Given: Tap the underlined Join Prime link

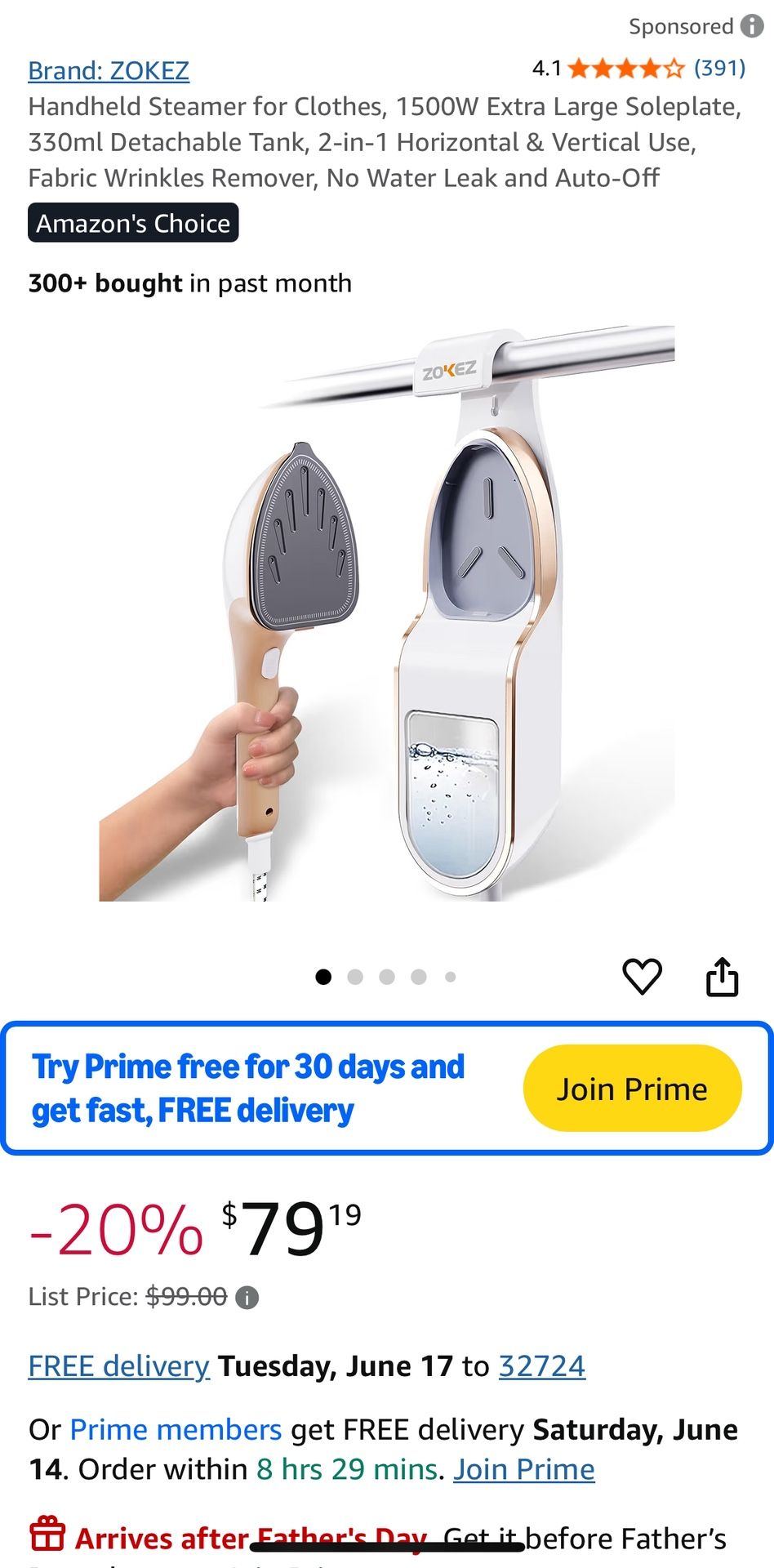Looking at the screenshot, I should click(524, 1470).
